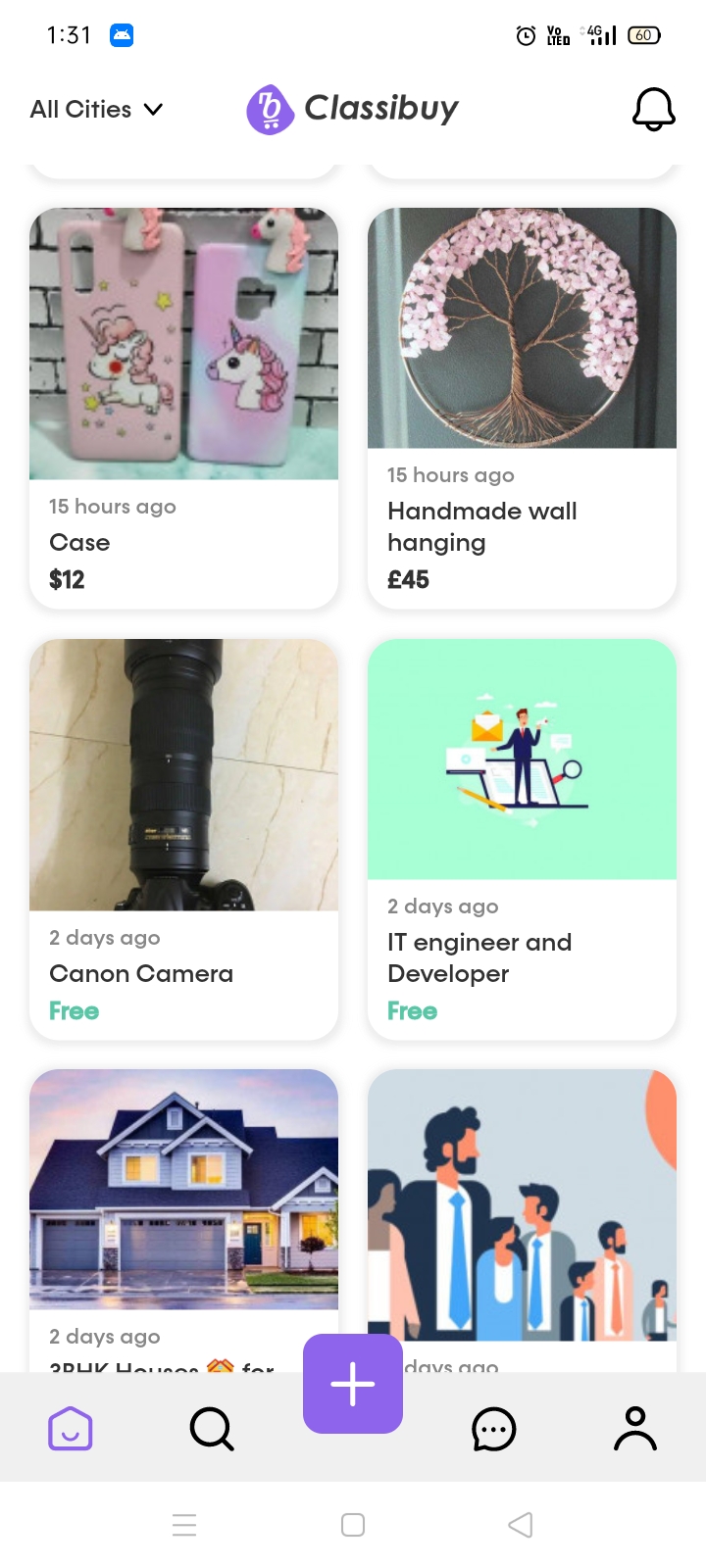Open the home feed via house icon

[x=70, y=1429]
